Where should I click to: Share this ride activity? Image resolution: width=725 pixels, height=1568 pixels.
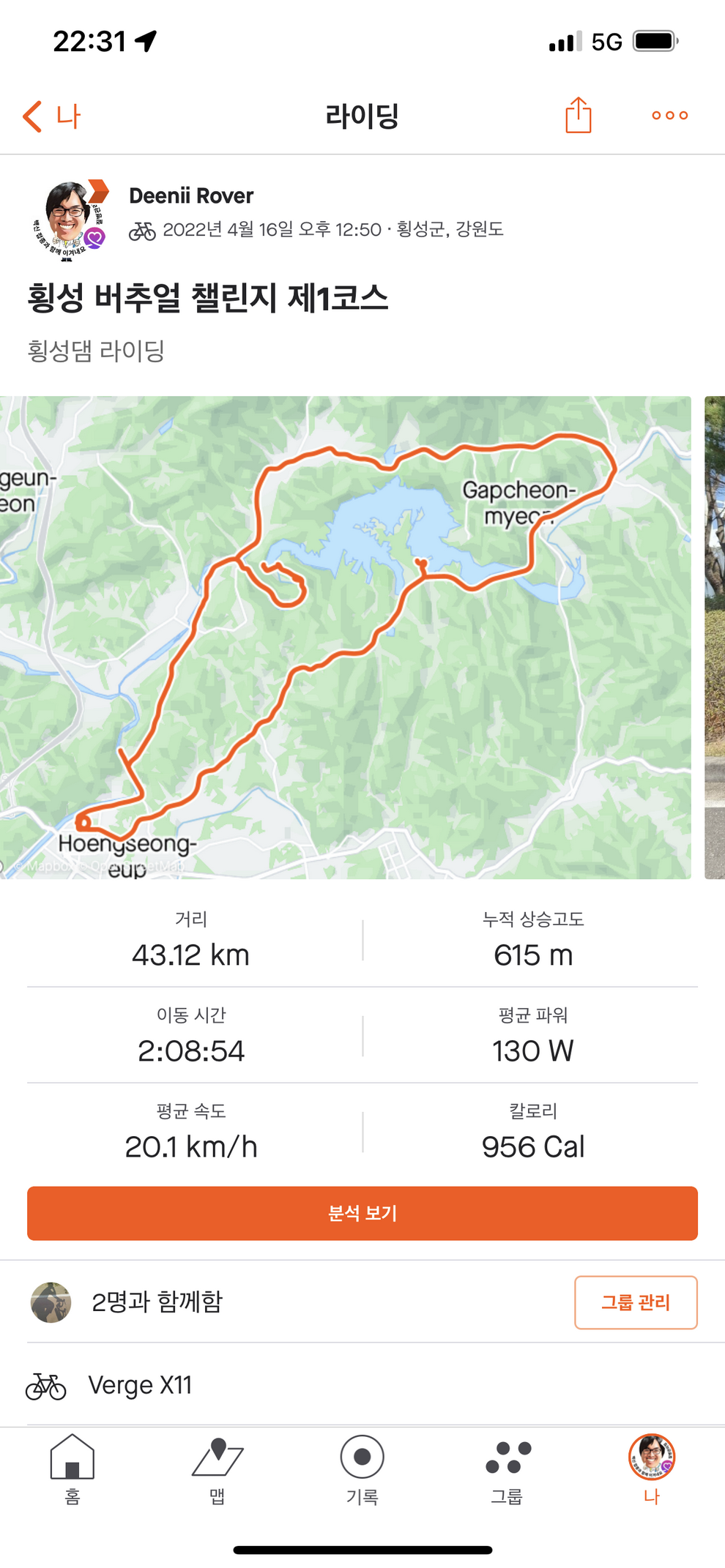point(578,116)
